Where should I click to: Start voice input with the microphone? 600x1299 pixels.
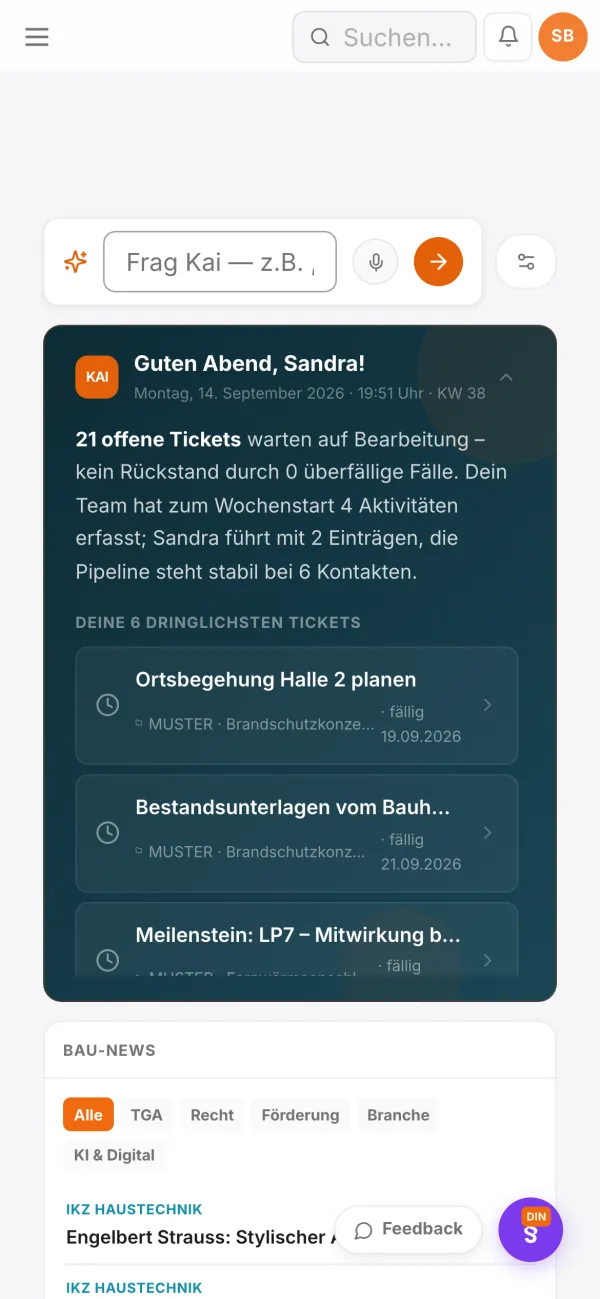coord(376,262)
